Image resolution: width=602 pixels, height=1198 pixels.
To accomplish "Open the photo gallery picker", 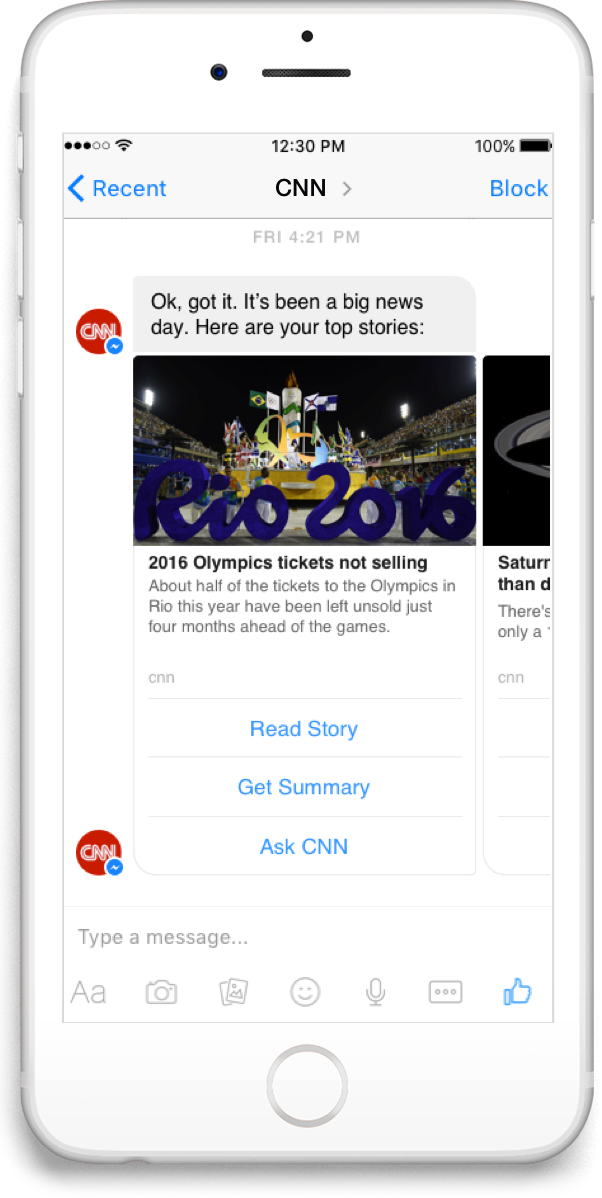I will [x=234, y=992].
